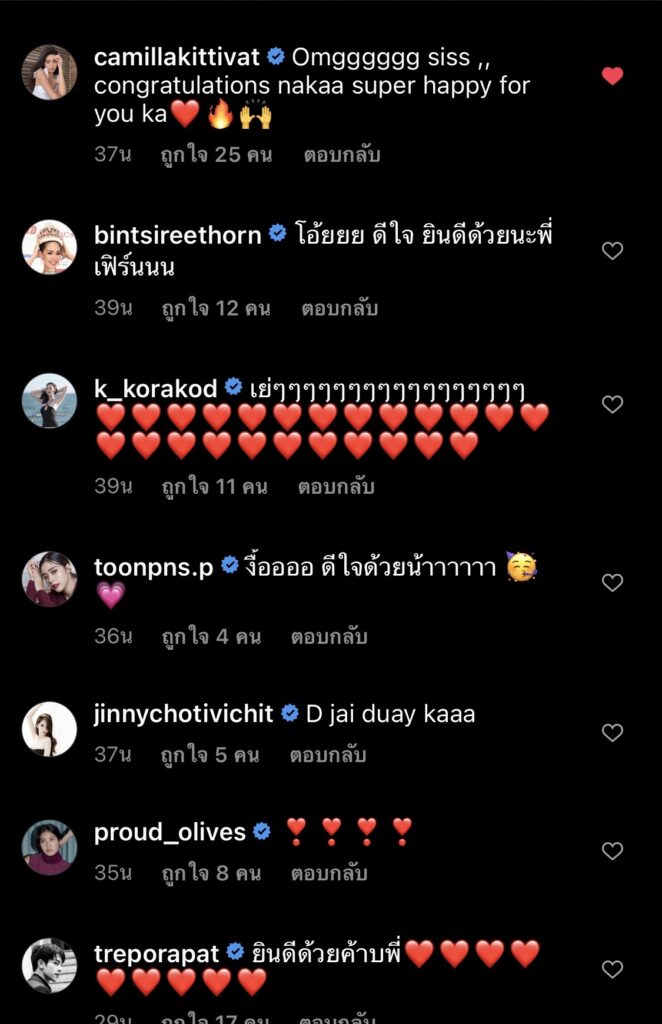Reply to bintsireethorn's comment
662x1024 pixels.
pyautogui.click(x=339, y=308)
